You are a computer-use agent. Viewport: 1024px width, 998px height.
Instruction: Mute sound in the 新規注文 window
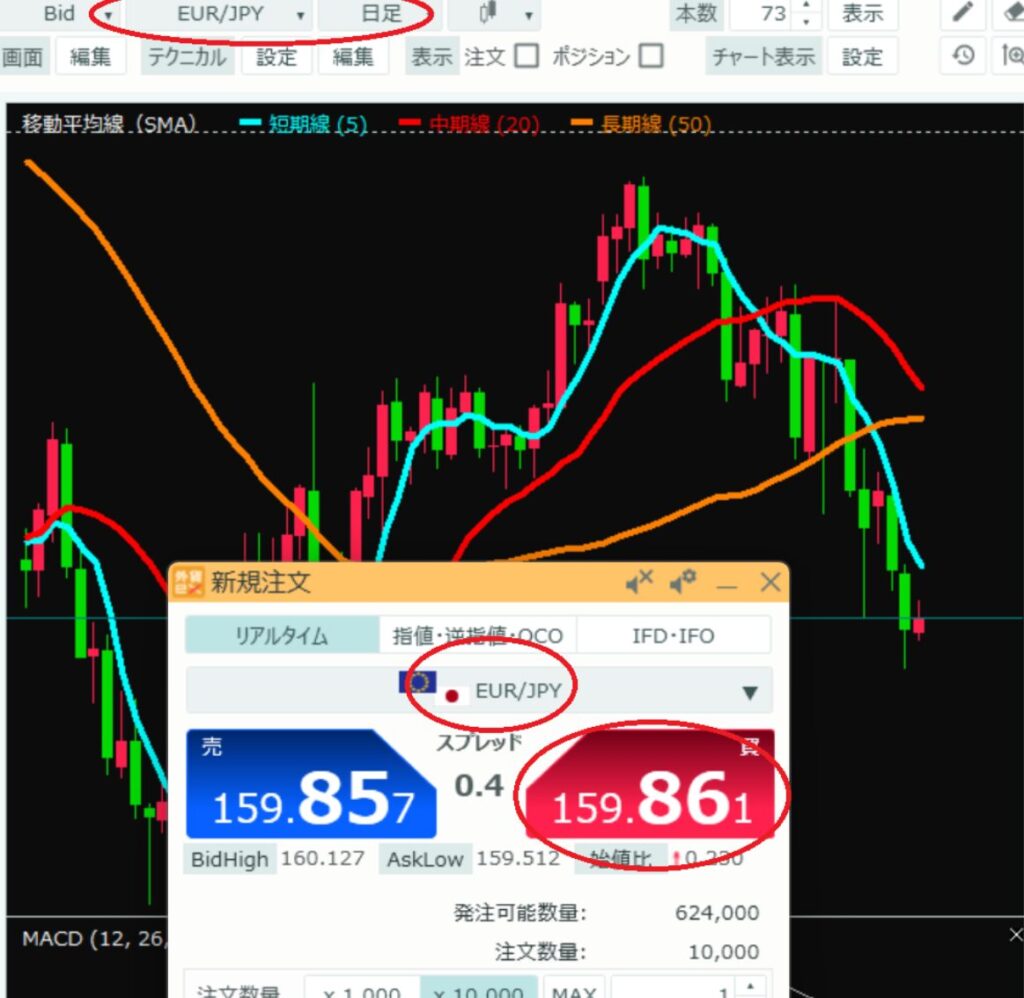[638, 582]
